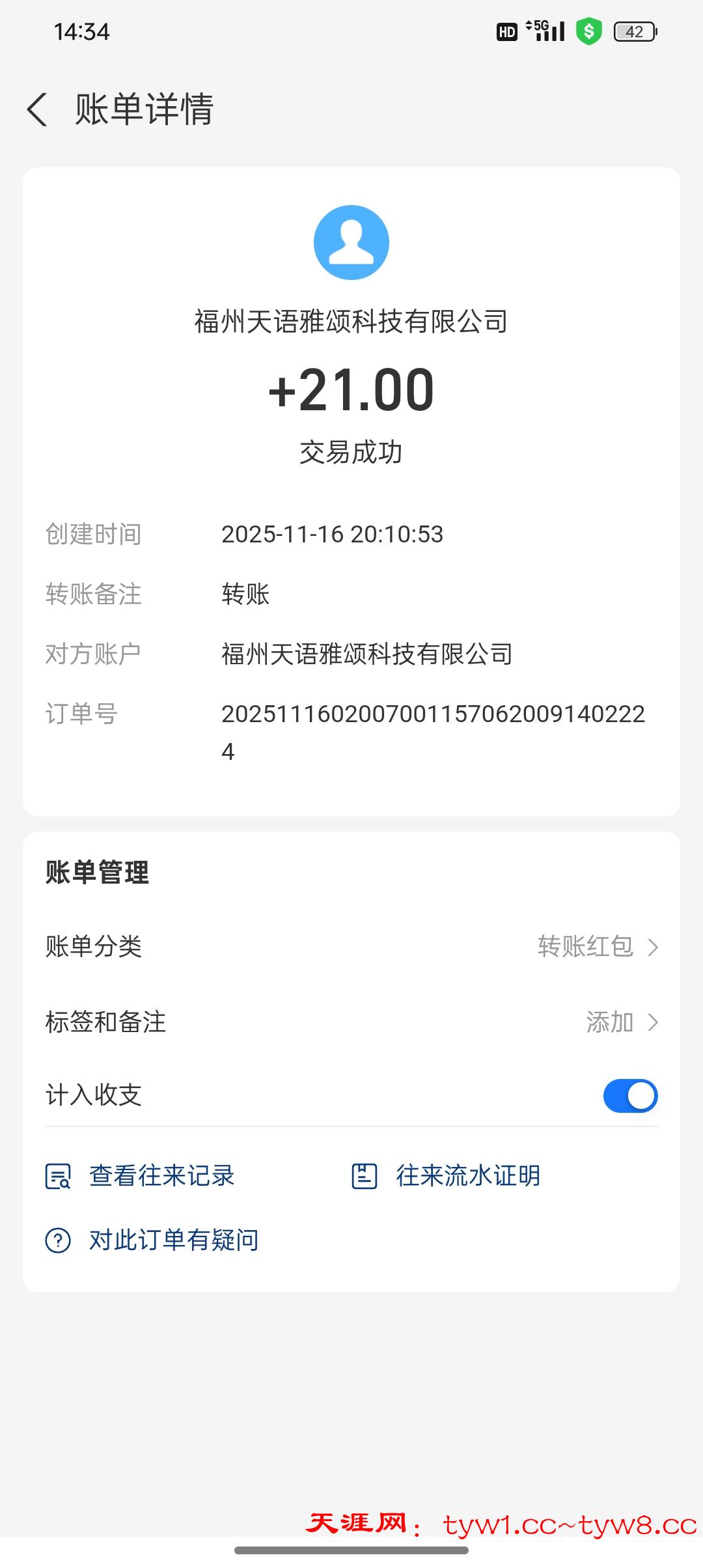
Task: View 查看往来记录 transaction history
Action: [140, 1175]
